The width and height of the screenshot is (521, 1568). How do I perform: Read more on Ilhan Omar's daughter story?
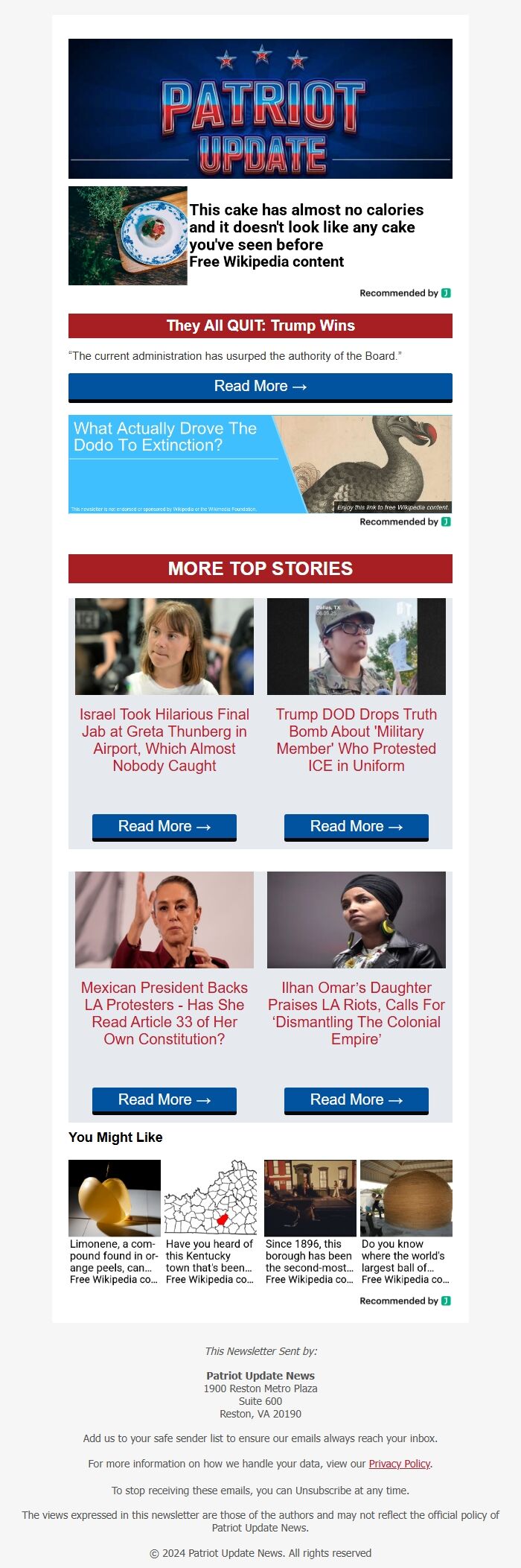click(356, 1099)
